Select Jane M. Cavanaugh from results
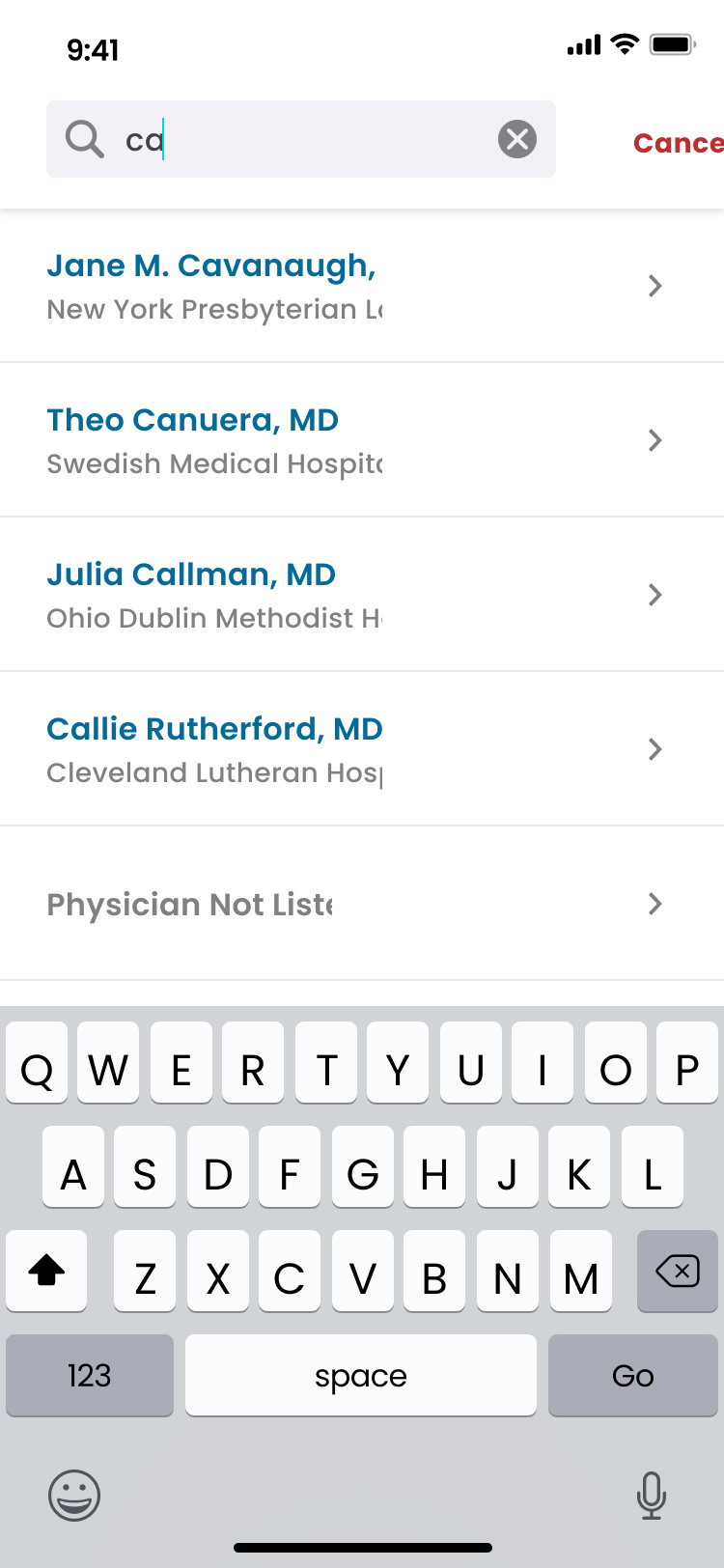 pyautogui.click(x=362, y=286)
